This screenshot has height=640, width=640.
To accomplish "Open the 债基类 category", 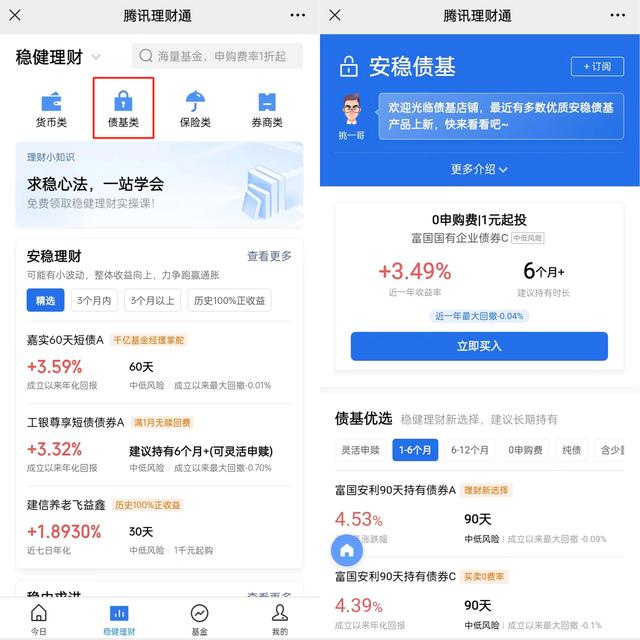I will [123, 109].
